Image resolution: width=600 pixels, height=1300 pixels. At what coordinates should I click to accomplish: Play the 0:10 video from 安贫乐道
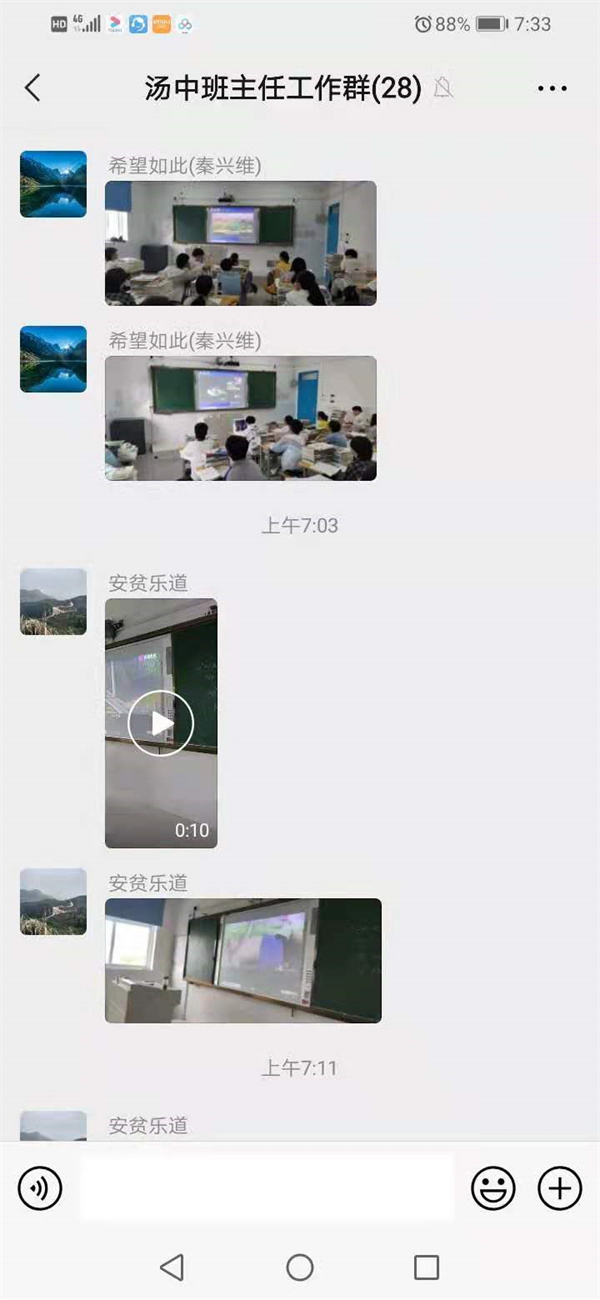pyautogui.click(x=161, y=723)
